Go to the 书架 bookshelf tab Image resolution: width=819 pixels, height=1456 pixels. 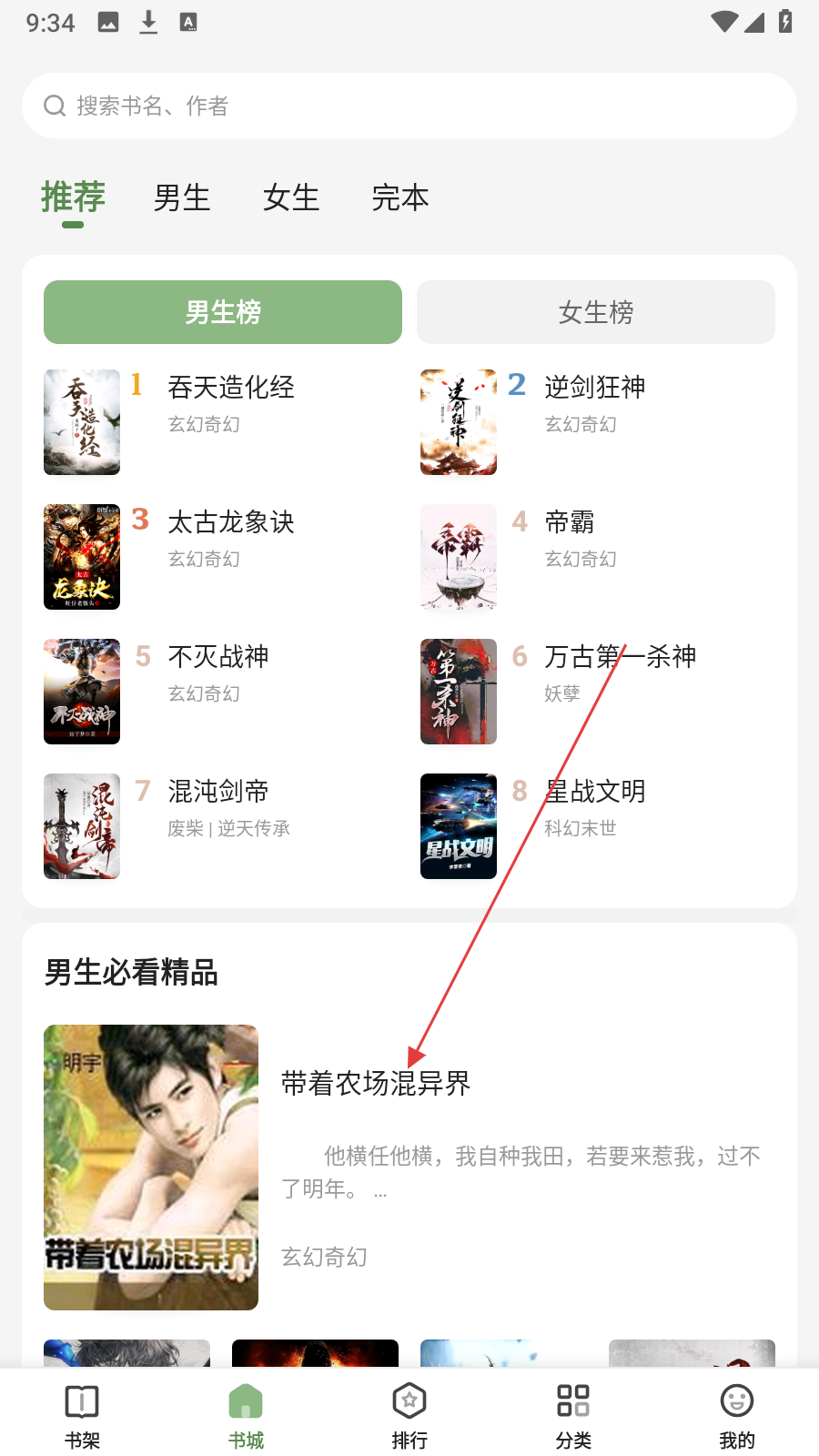82,1415
